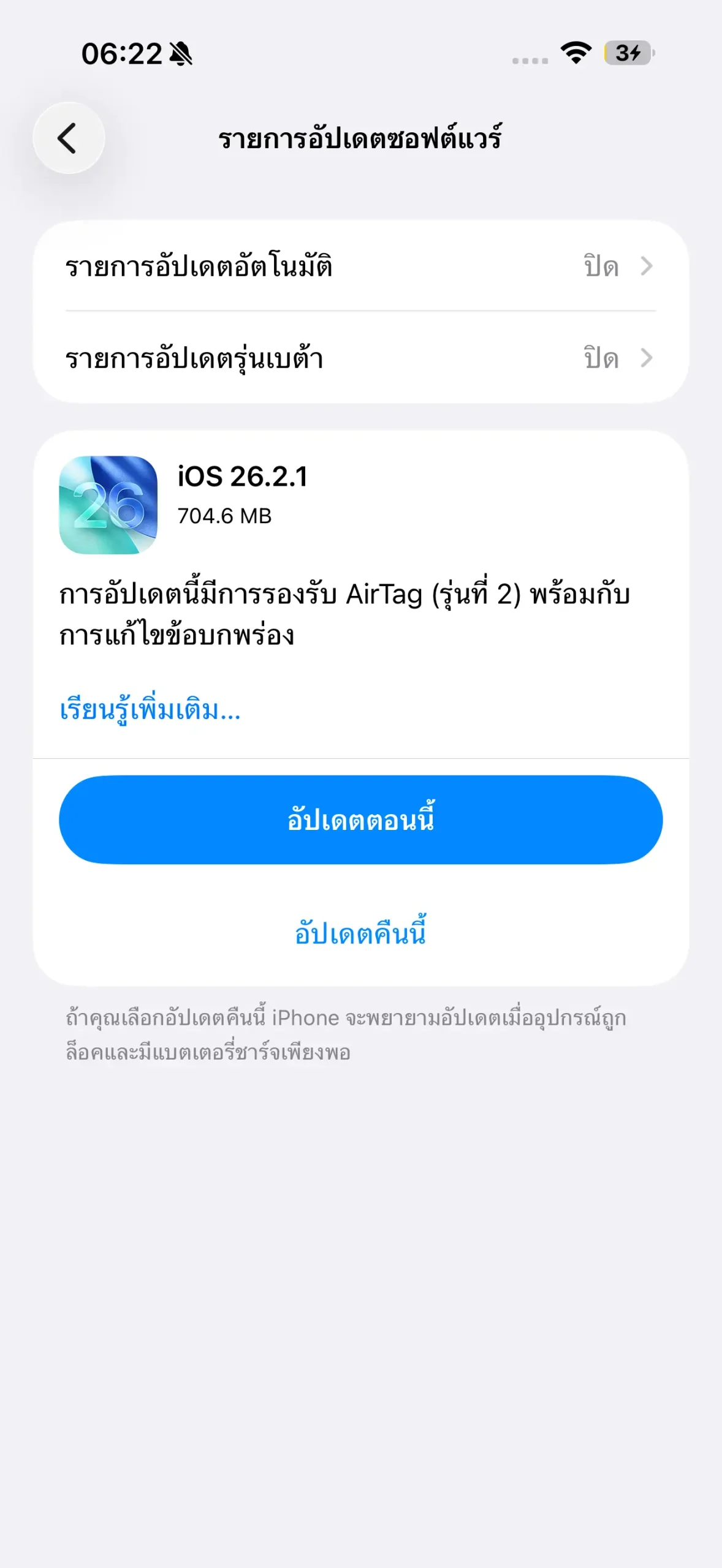The height and width of the screenshot is (1568, 722).
Task: Go back from the software update screen
Action: click(69, 138)
